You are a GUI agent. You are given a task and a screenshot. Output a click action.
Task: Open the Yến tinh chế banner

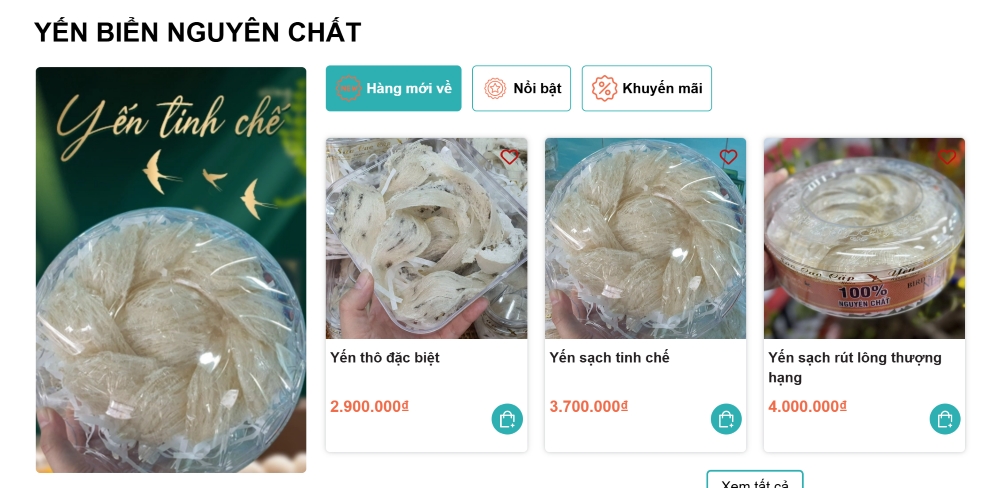point(171,270)
